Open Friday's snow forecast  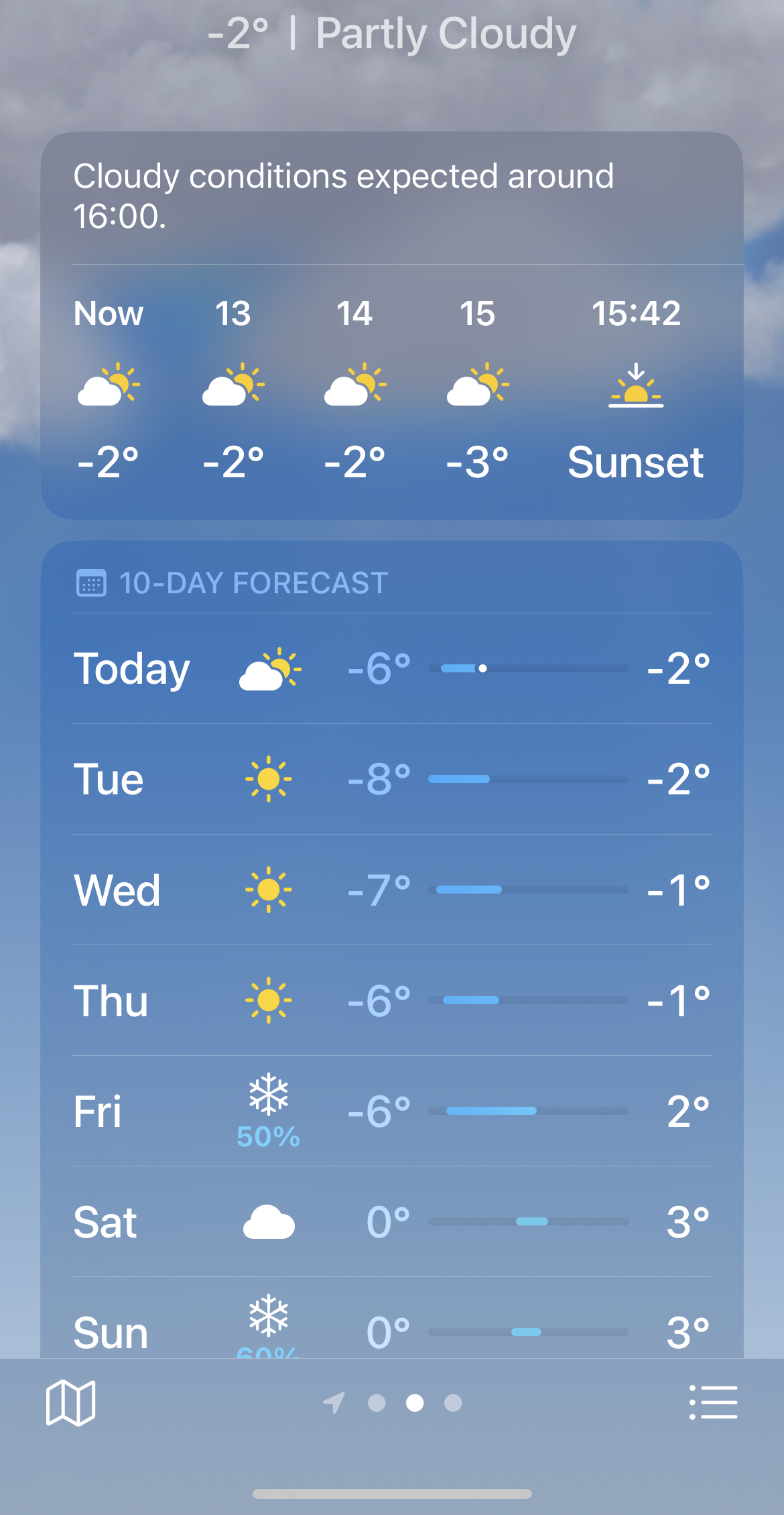[x=392, y=1111]
